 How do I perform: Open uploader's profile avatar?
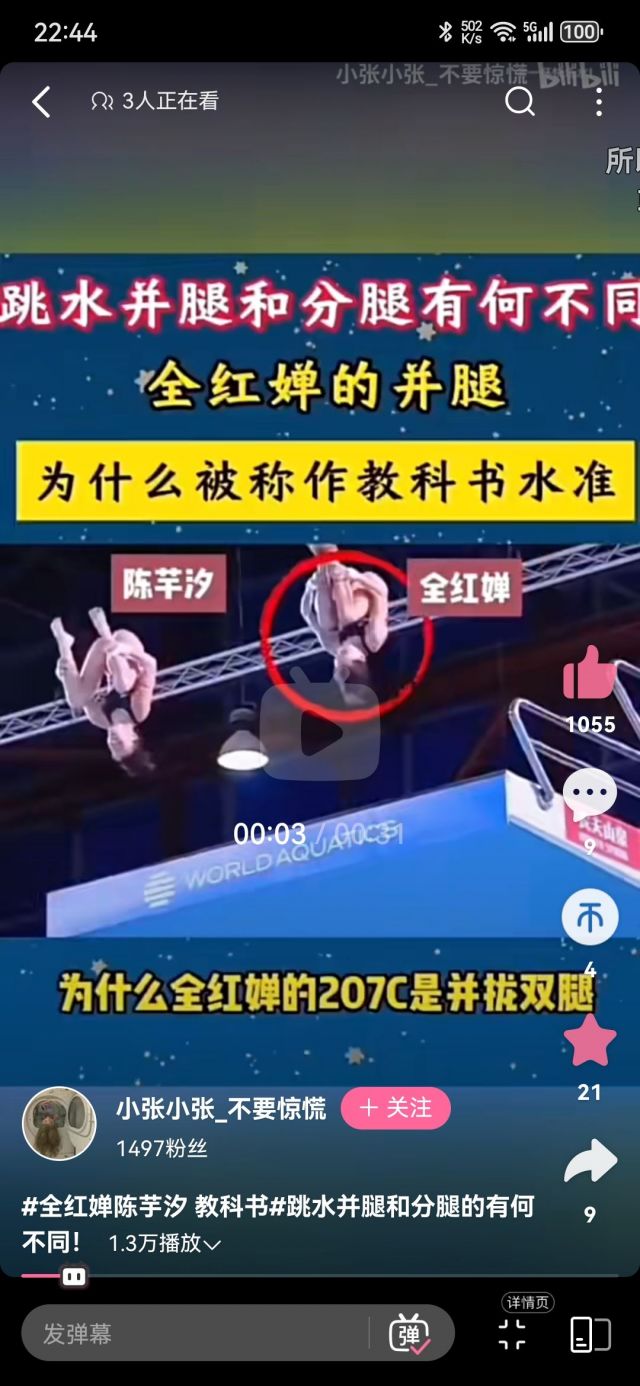(59, 1123)
